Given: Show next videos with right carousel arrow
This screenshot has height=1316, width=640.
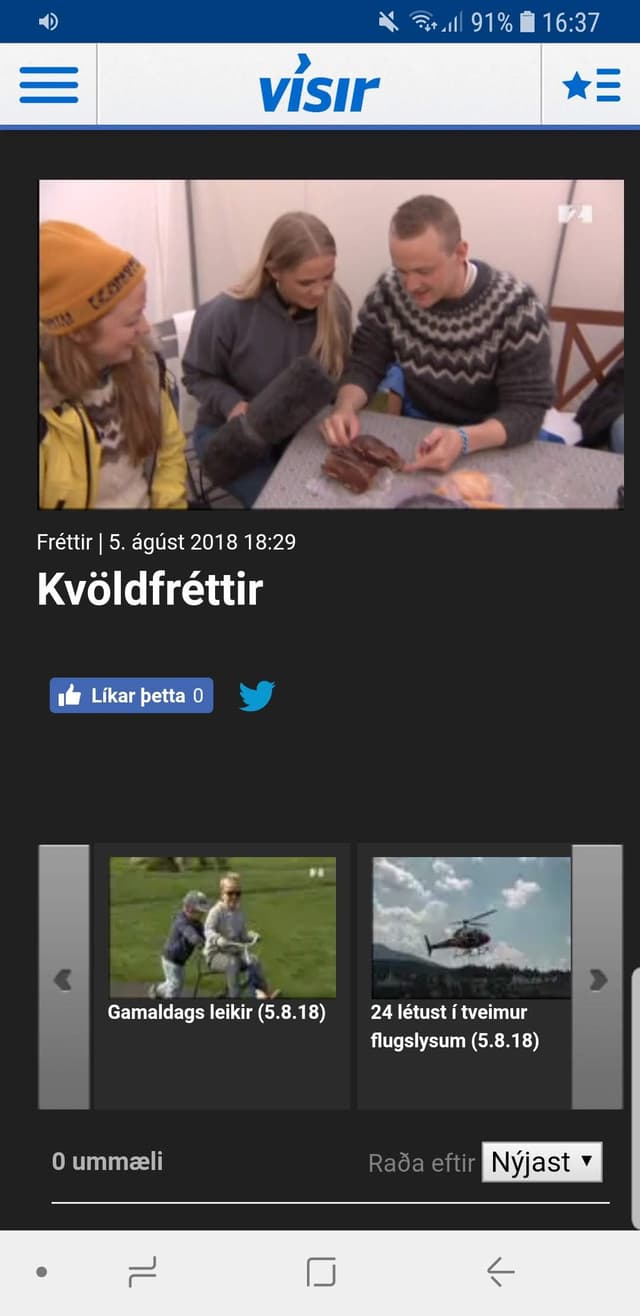Looking at the screenshot, I should point(598,978).
